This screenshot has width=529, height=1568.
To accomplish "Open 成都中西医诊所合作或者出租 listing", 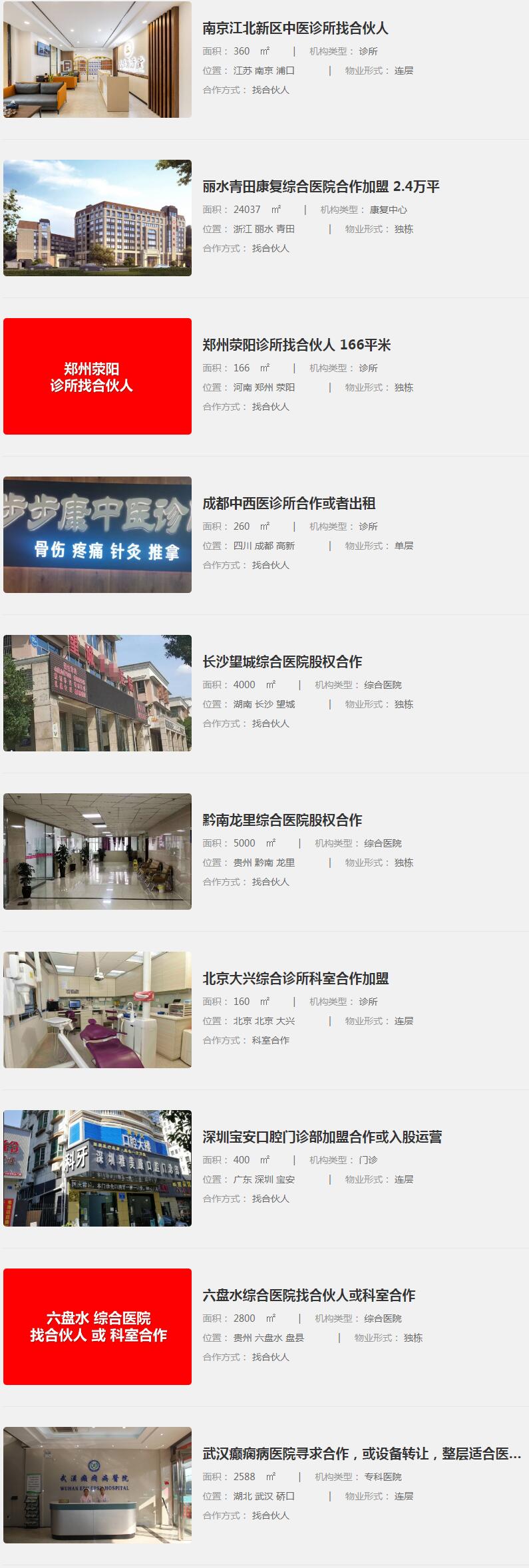I will coord(289,503).
